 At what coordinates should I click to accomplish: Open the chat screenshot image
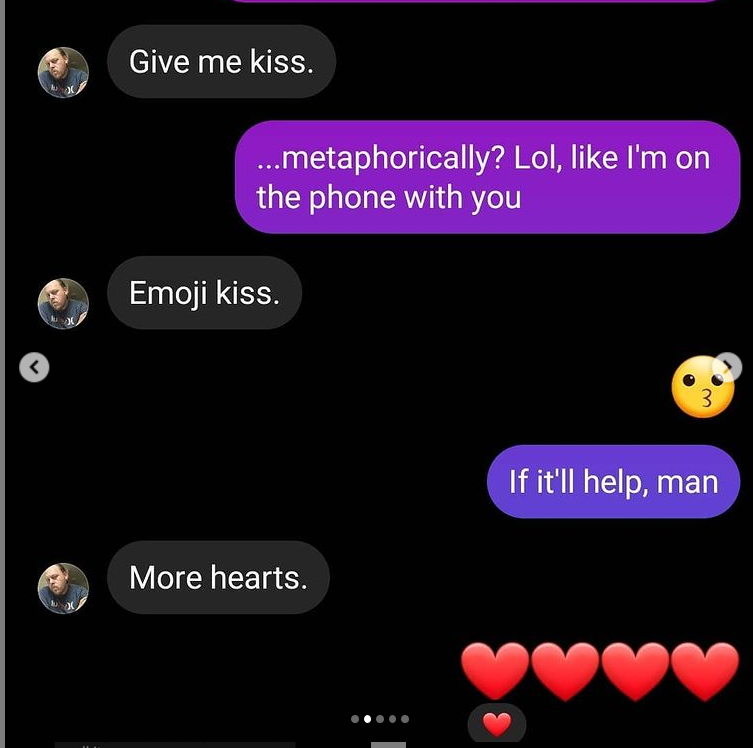(x=378, y=371)
